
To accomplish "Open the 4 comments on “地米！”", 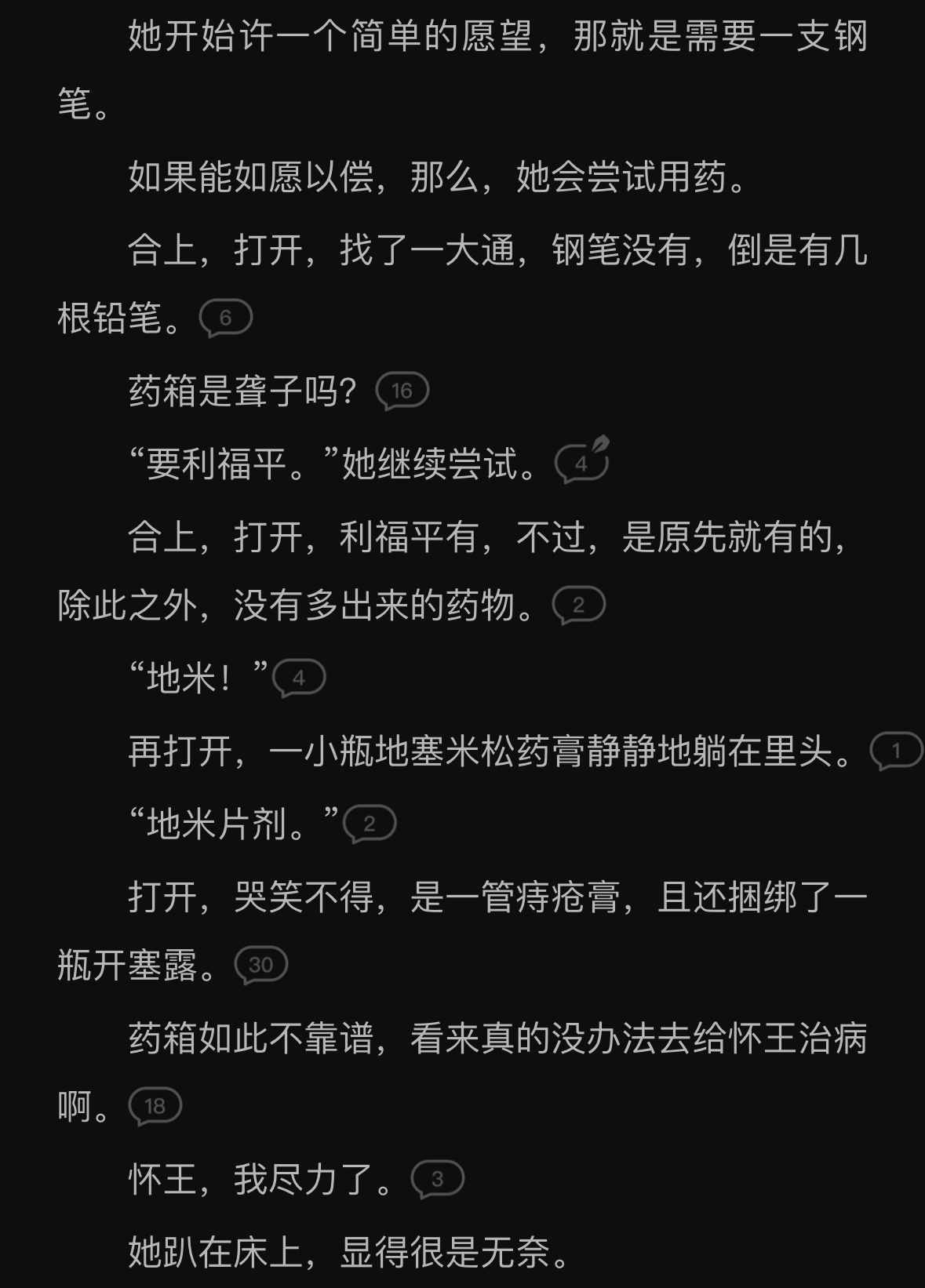I will click(298, 679).
